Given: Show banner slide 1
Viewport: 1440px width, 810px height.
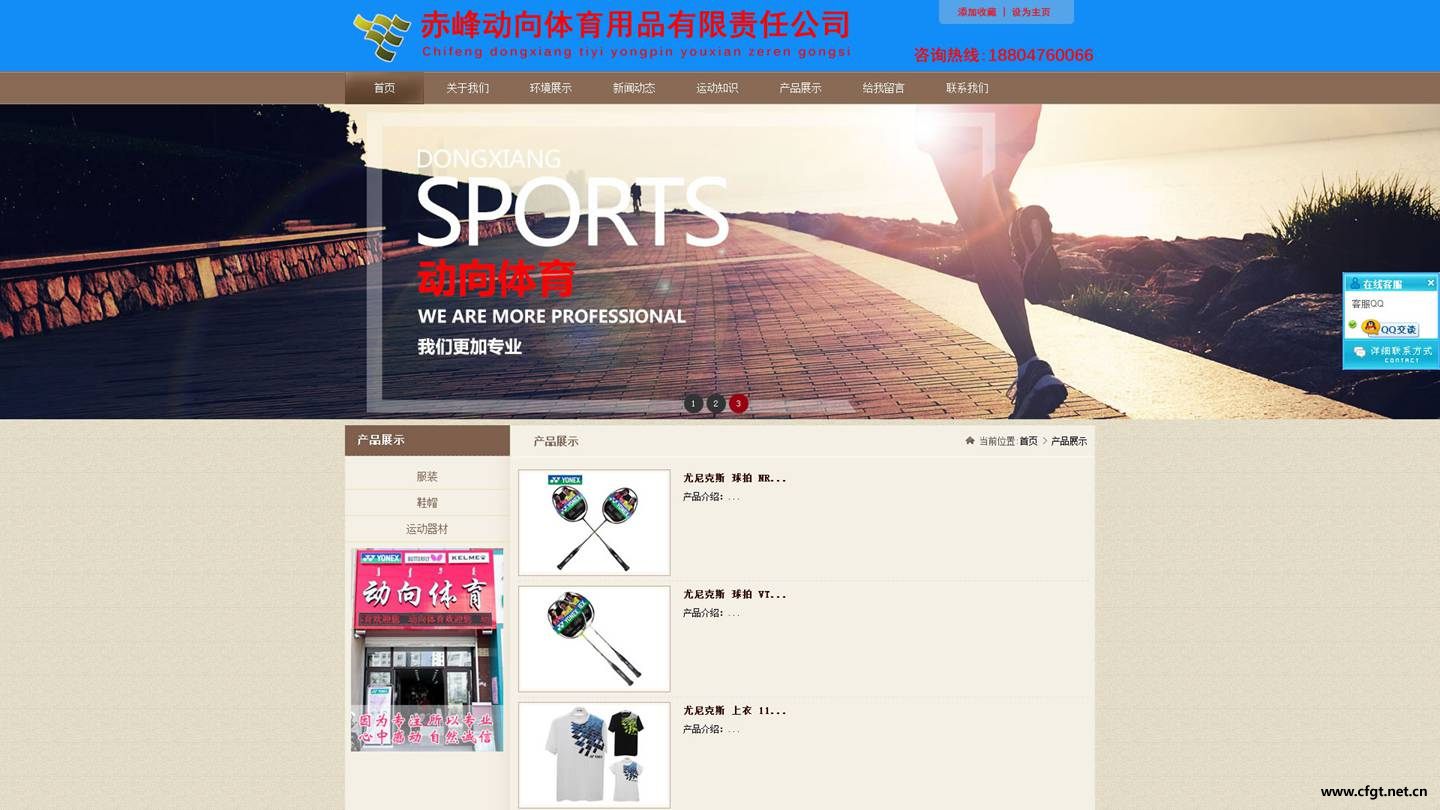Looking at the screenshot, I should pyautogui.click(x=693, y=403).
